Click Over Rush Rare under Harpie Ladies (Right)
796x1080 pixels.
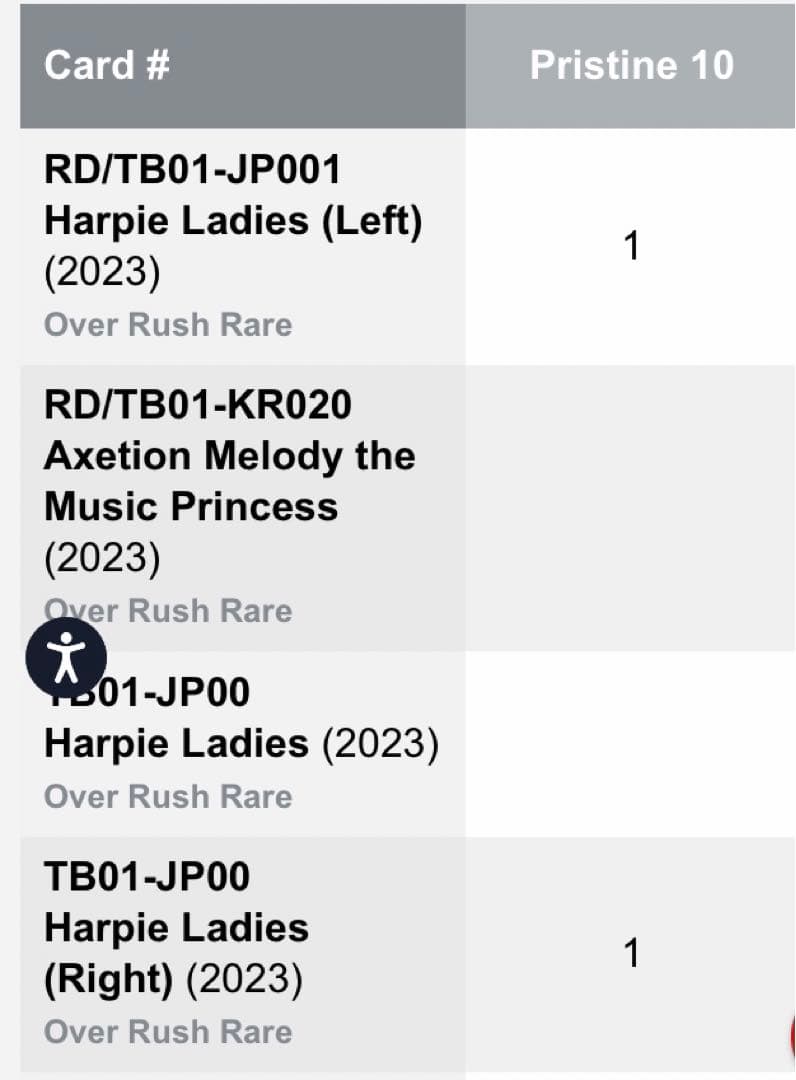coord(167,1031)
